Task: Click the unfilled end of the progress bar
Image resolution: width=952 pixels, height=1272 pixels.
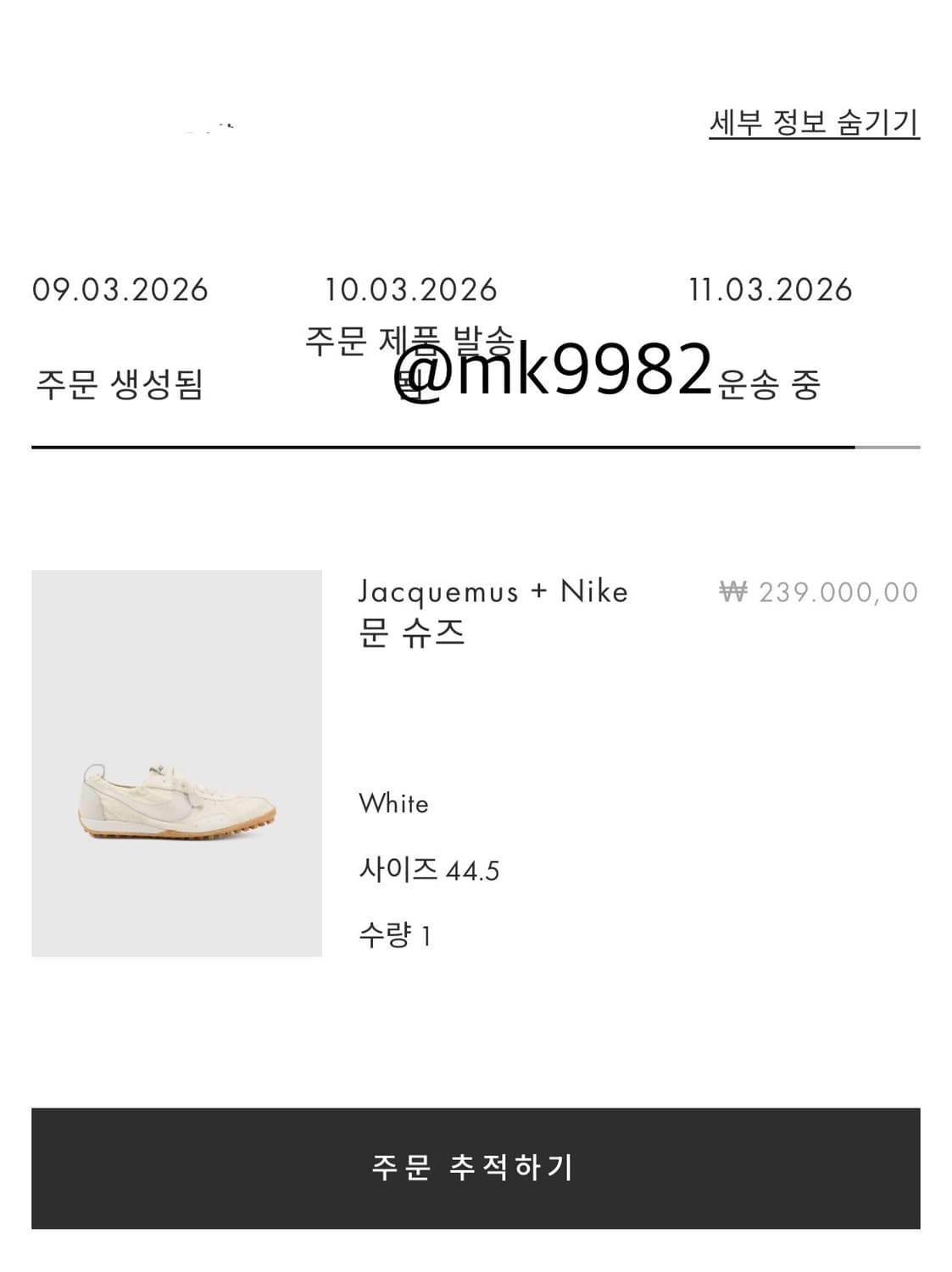Action: 888,444
